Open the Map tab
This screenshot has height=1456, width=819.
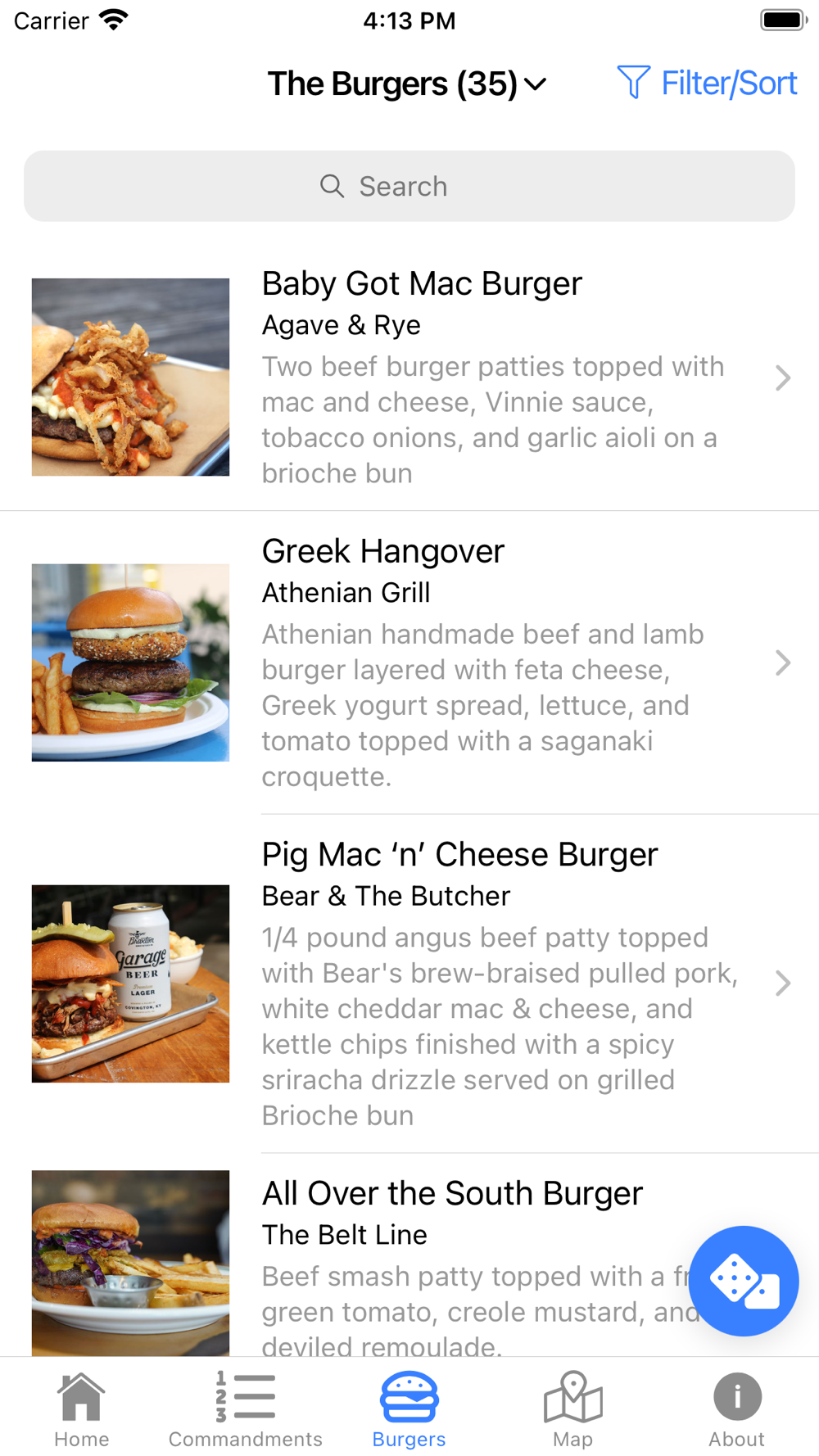tap(573, 1409)
